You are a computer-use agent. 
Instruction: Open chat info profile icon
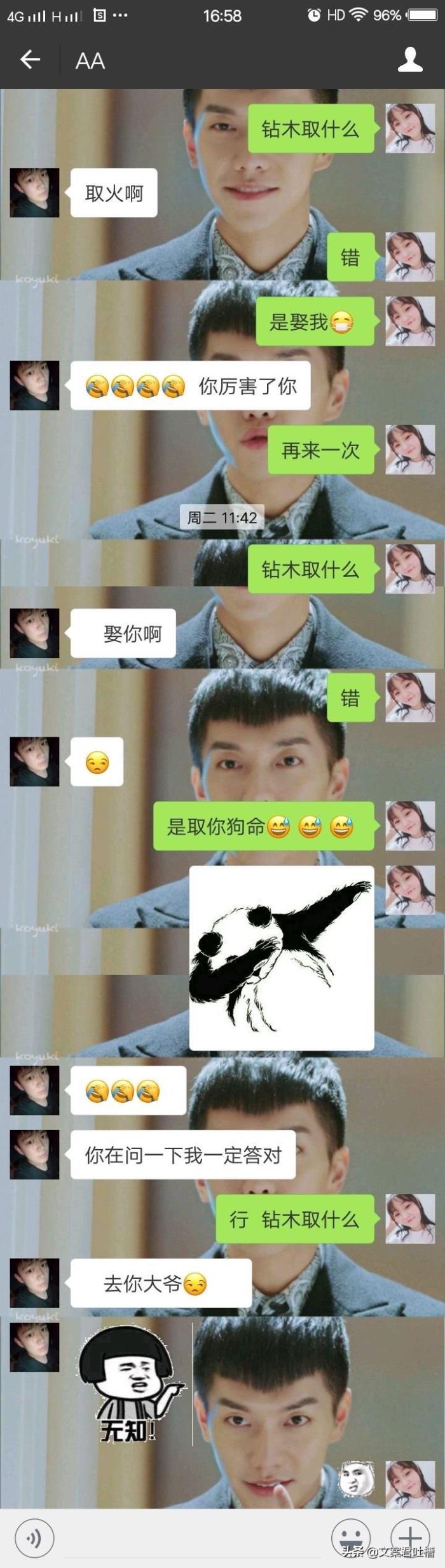[410, 60]
